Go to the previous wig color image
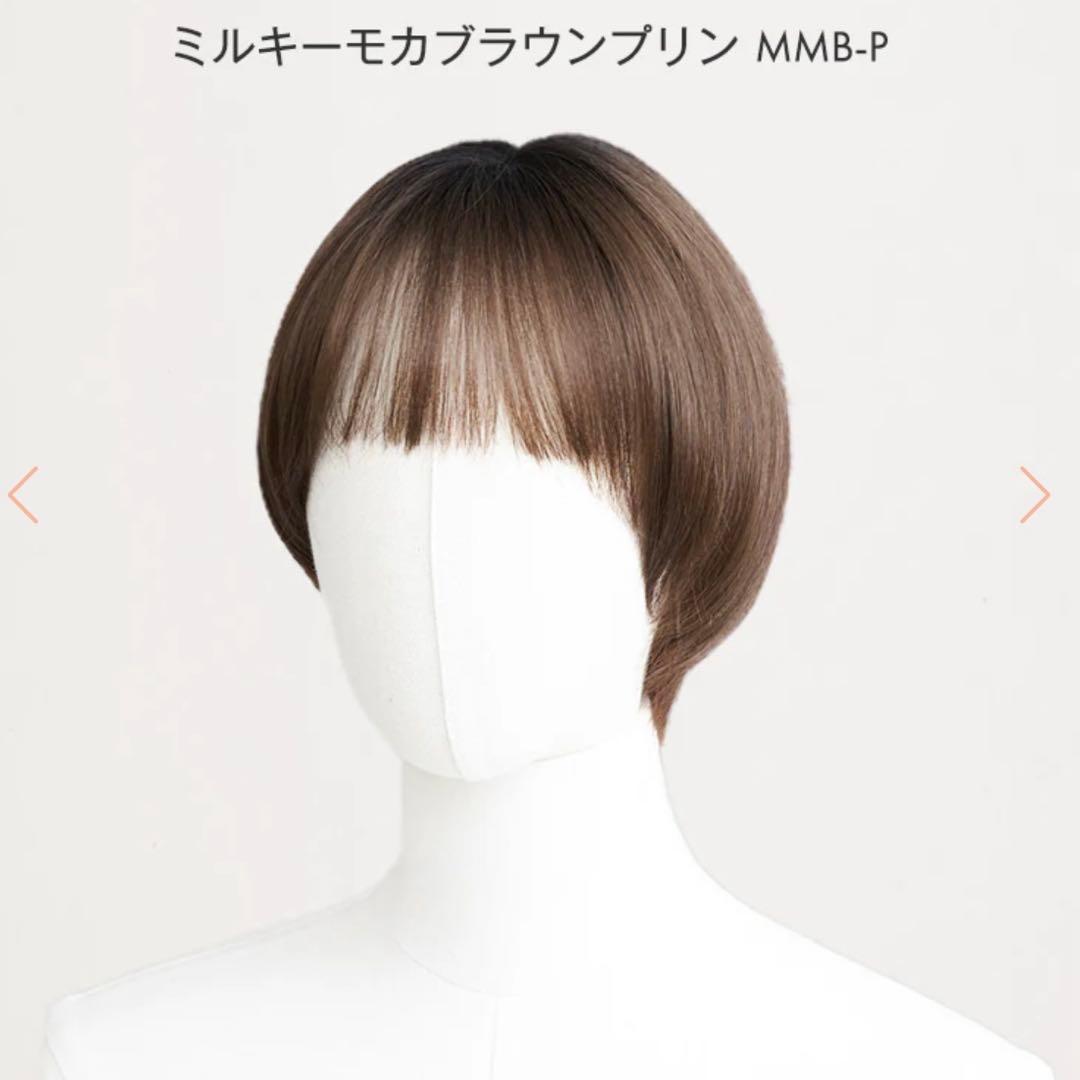The width and height of the screenshot is (1080, 1080). pos(23,495)
